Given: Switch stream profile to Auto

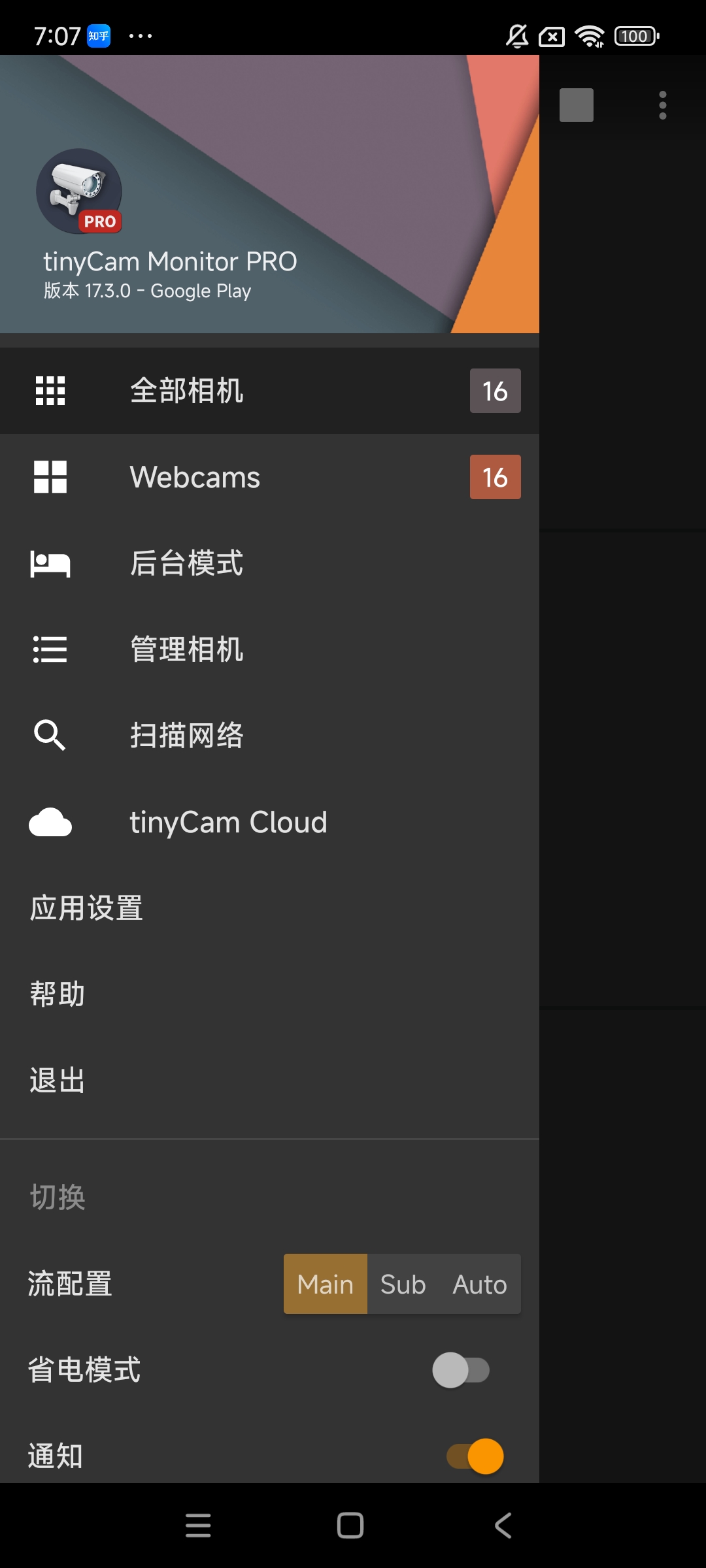Looking at the screenshot, I should [480, 1284].
